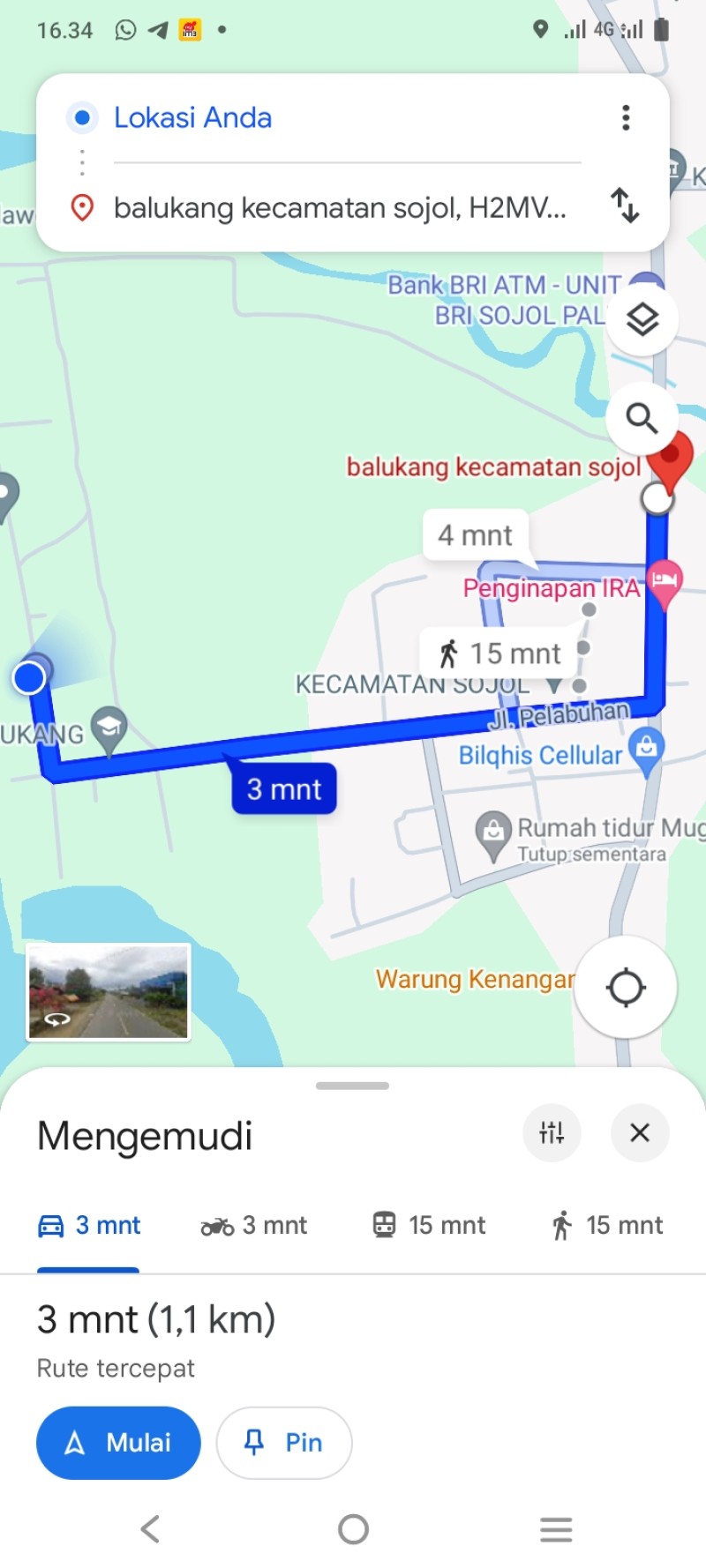Screen dimensions: 706x1568
Task: Go back with system back button
Action: pyautogui.click(x=151, y=1528)
